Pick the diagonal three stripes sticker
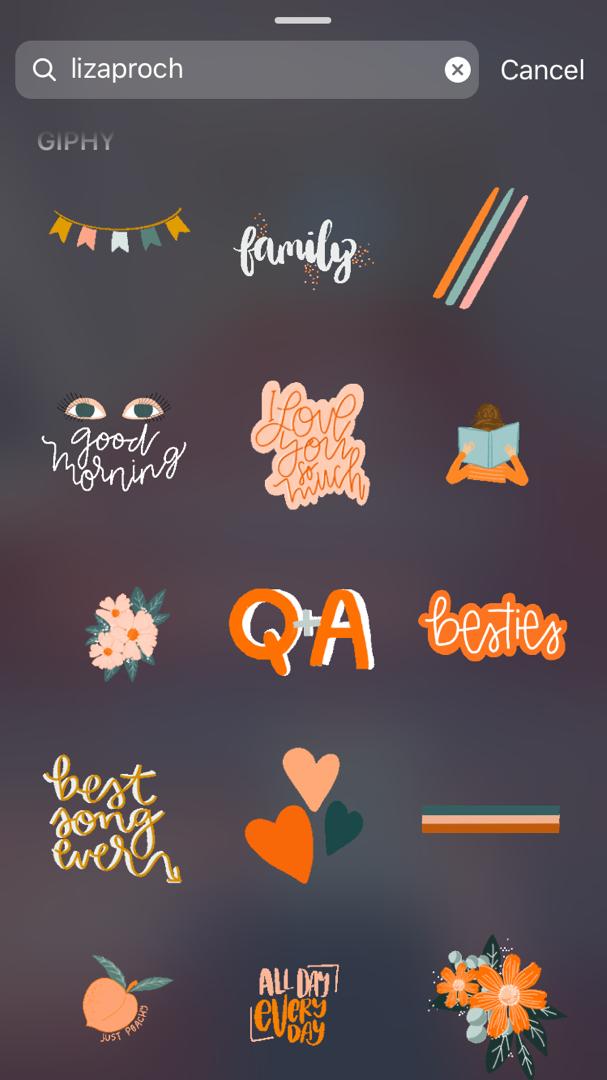This screenshot has width=607, height=1080. 480,246
